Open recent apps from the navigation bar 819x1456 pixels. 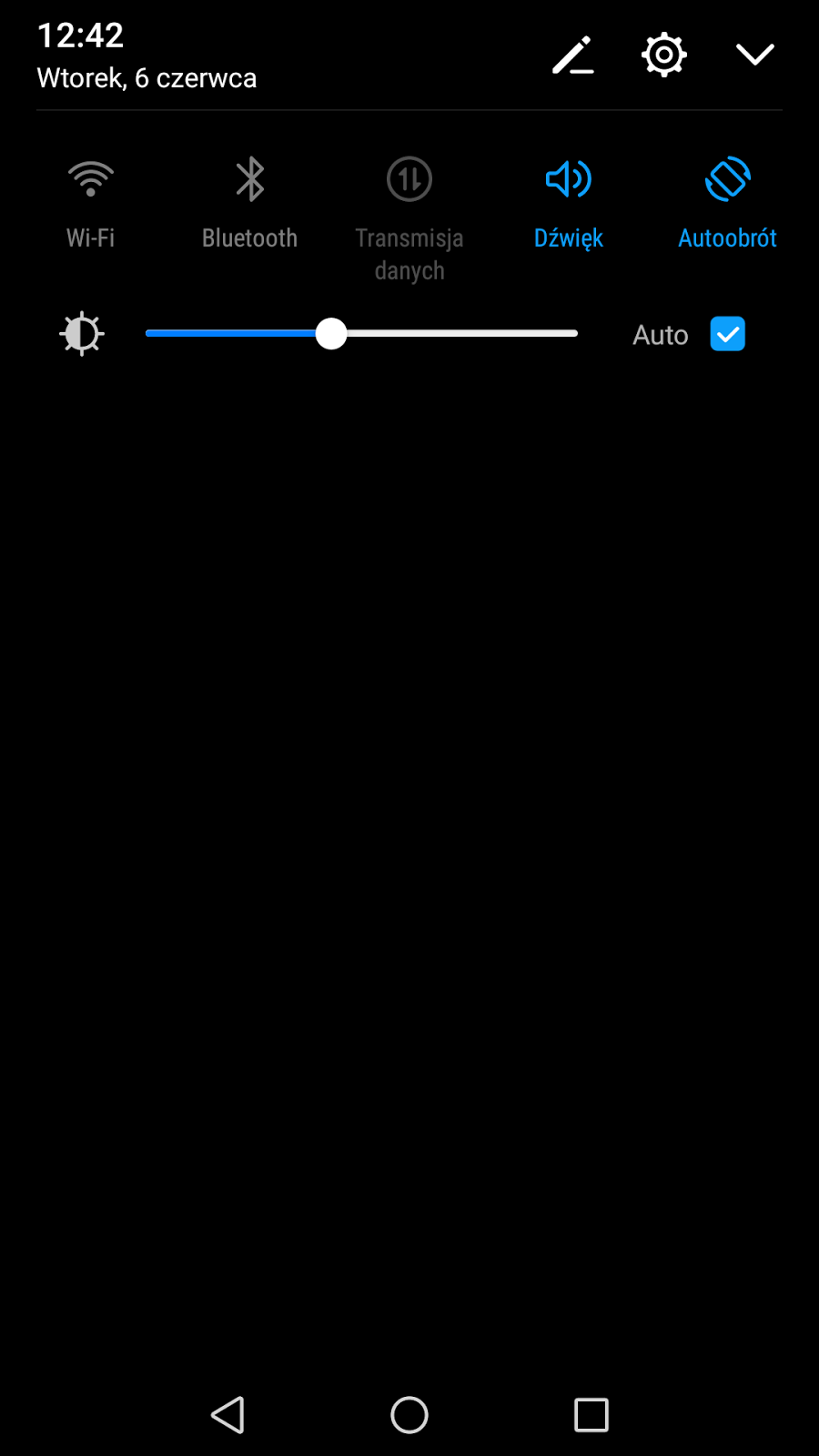point(591,1415)
